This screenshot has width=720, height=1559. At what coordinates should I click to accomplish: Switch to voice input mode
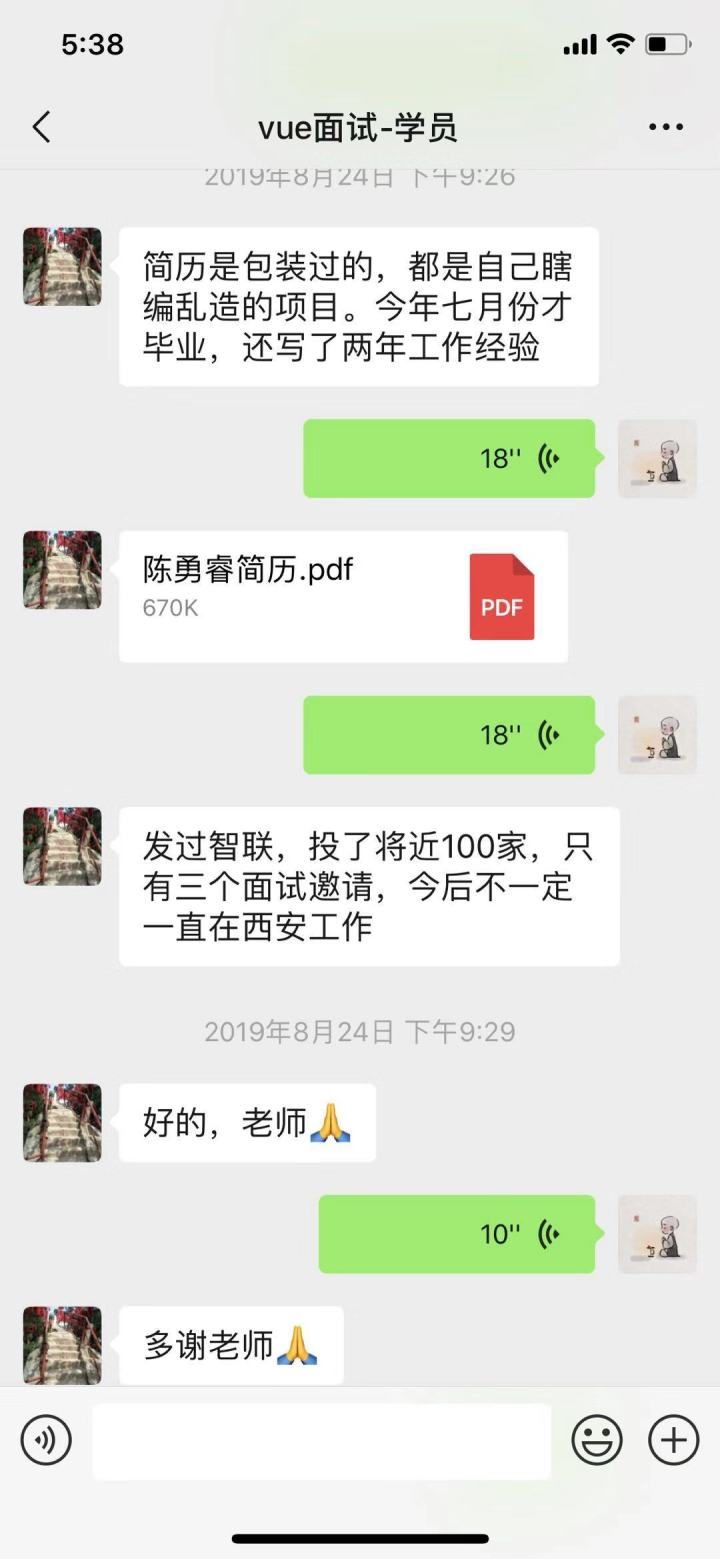coord(46,1441)
